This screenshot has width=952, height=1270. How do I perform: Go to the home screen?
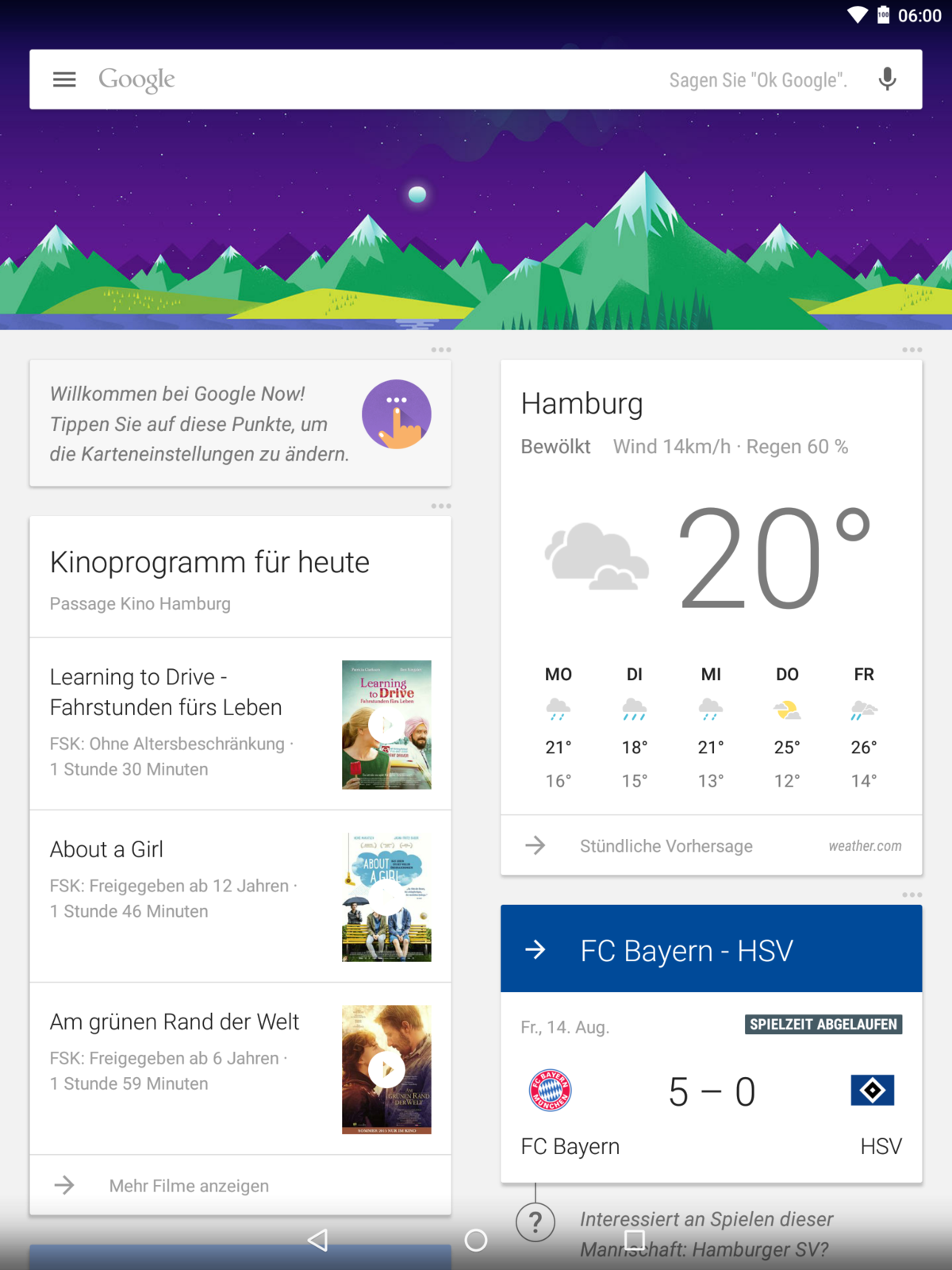coord(476,1240)
